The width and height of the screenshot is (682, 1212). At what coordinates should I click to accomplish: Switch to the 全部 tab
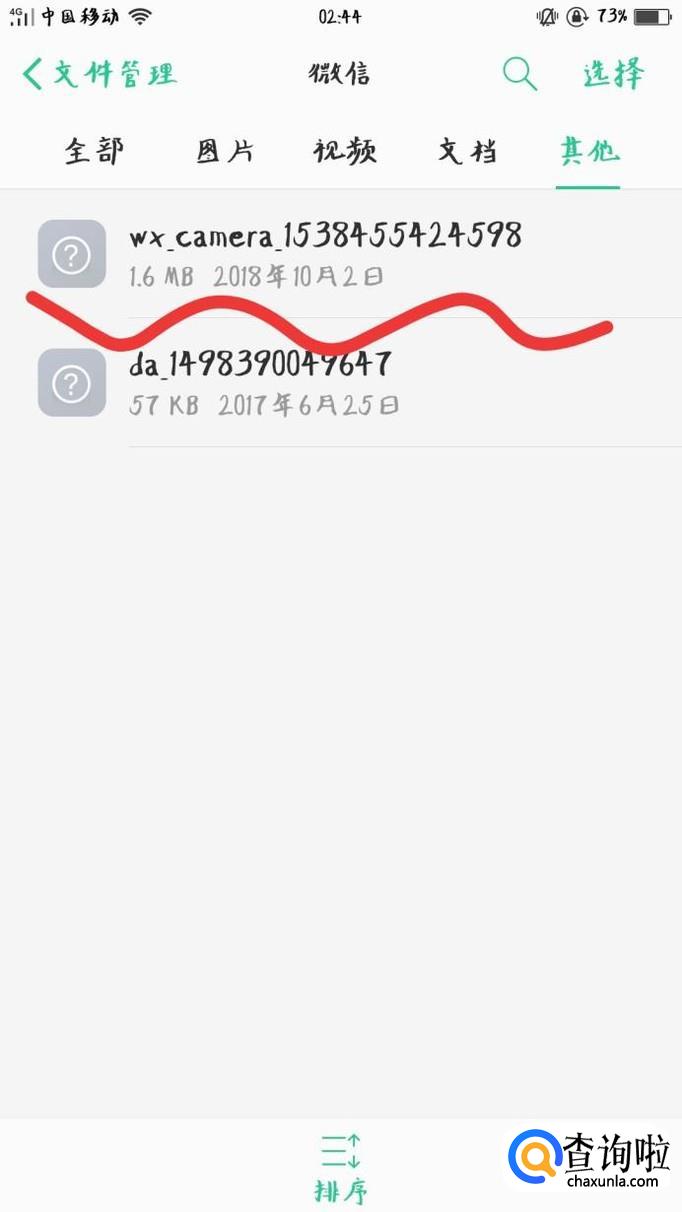[x=95, y=151]
